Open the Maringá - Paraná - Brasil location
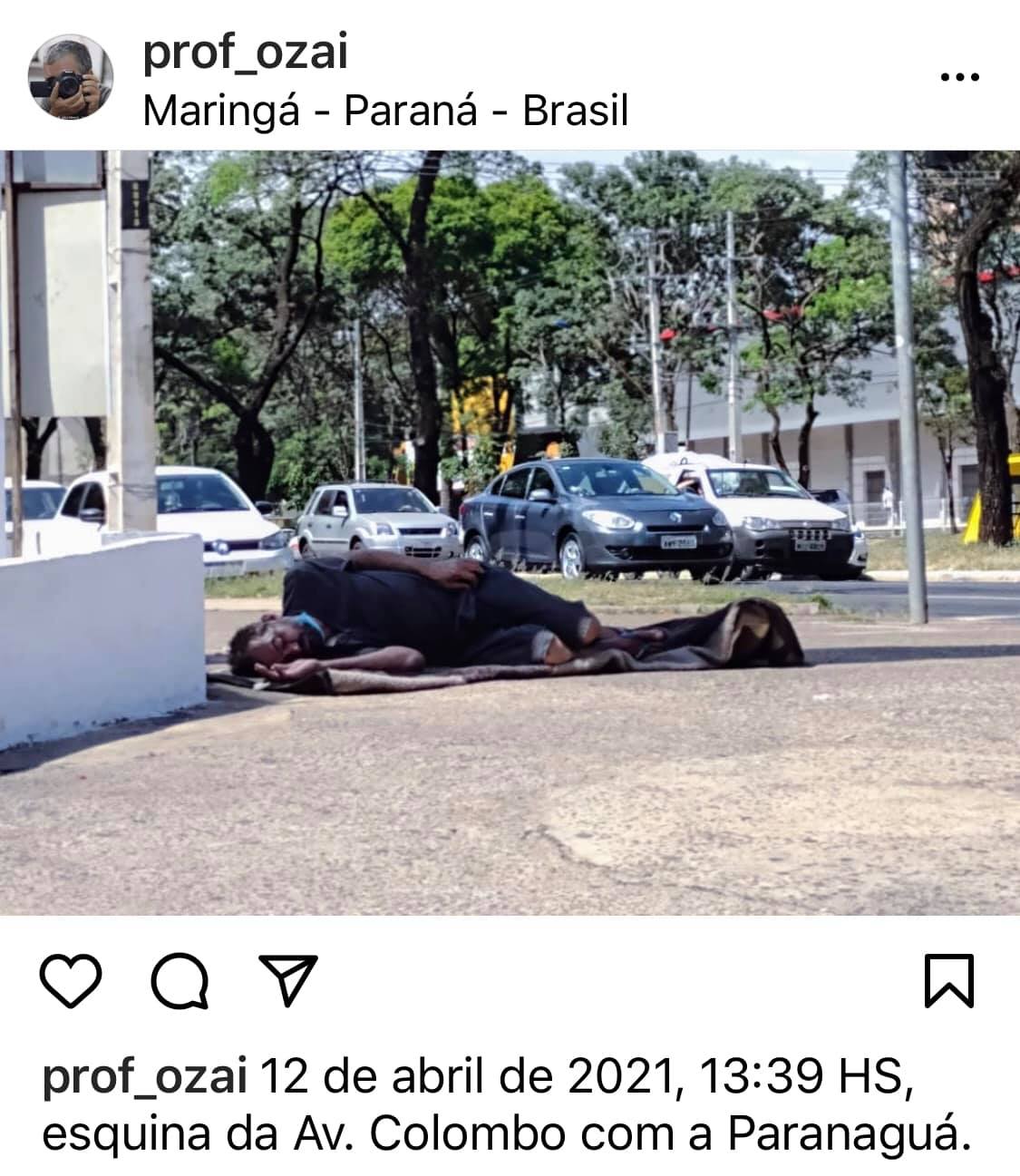This screenshot has height=1176, width=1020. [x=385, y=112]
